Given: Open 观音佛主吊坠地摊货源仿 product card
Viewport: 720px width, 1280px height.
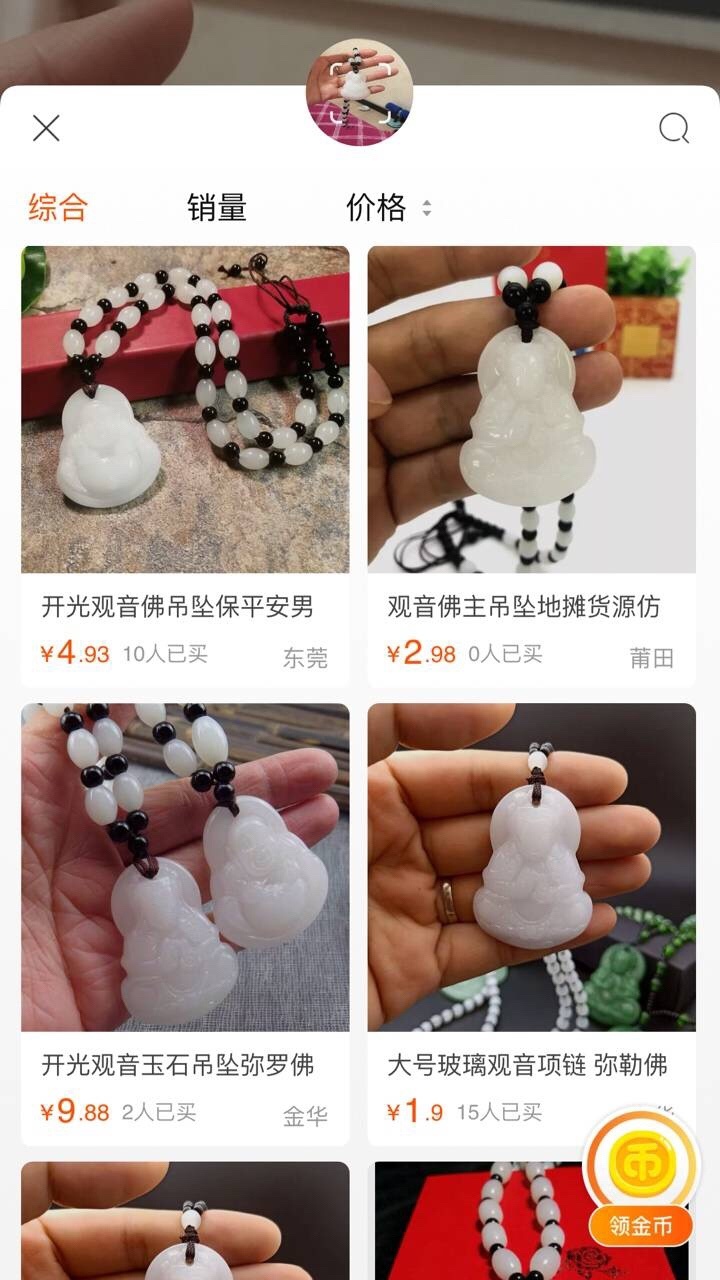Looking at the screenshot, I should point(532,466).
